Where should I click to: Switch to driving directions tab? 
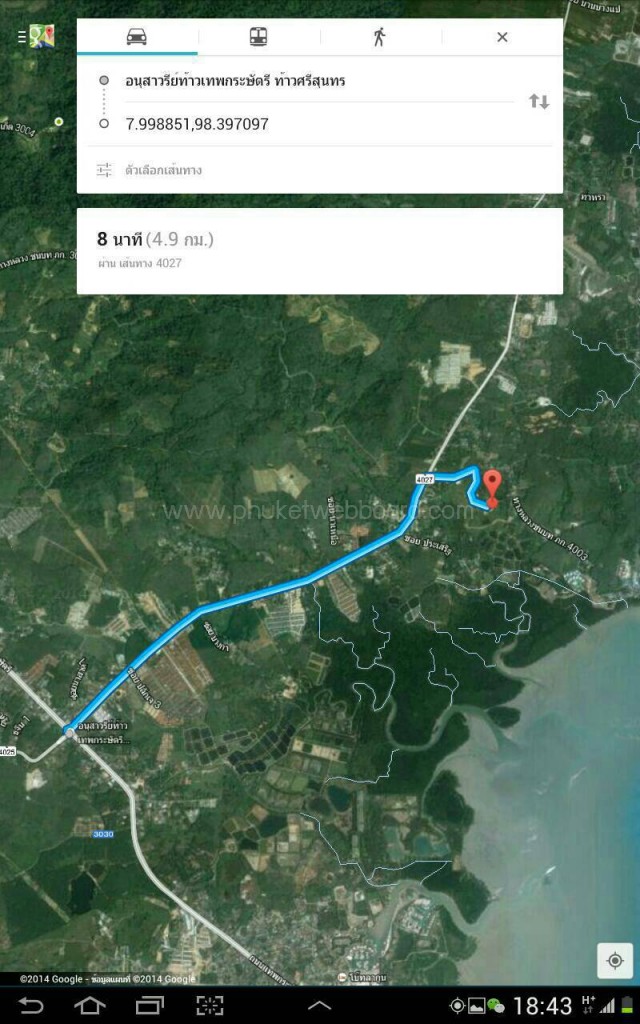(137, 37)
